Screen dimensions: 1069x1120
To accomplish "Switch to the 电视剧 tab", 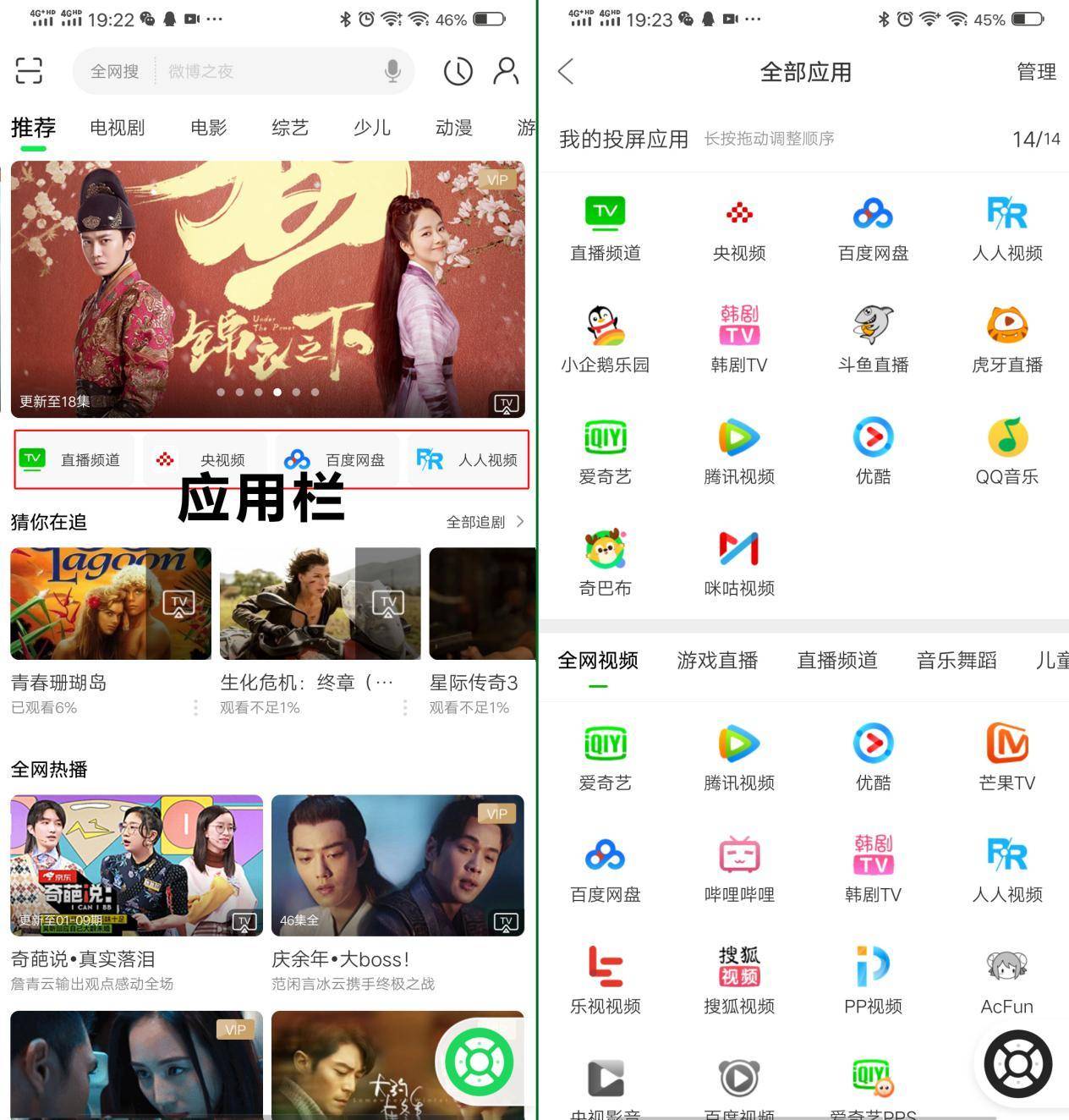I will (118, 128).
